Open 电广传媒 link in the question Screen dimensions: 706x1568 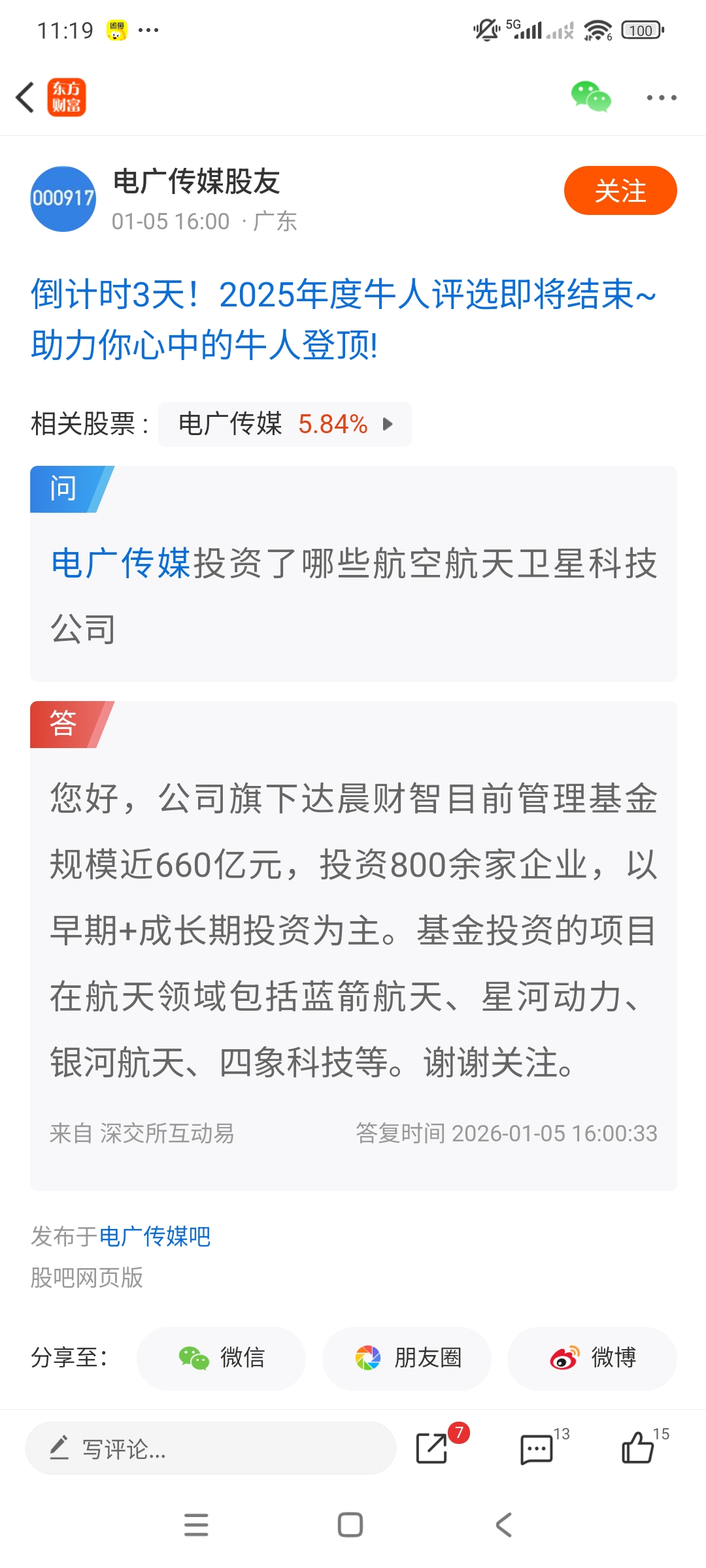pos(120,563)
